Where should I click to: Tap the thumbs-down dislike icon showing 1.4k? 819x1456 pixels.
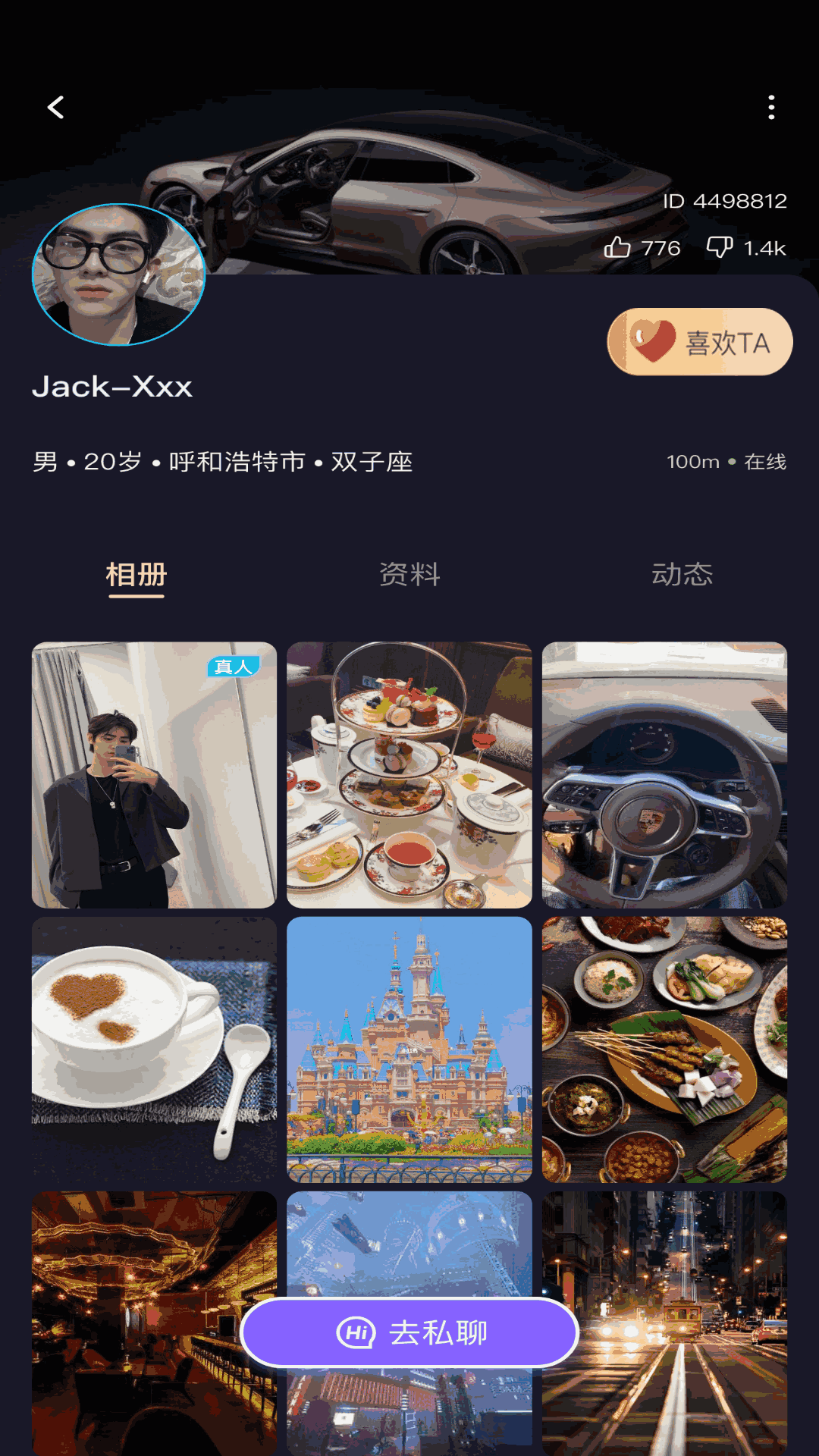click(718, 247)
